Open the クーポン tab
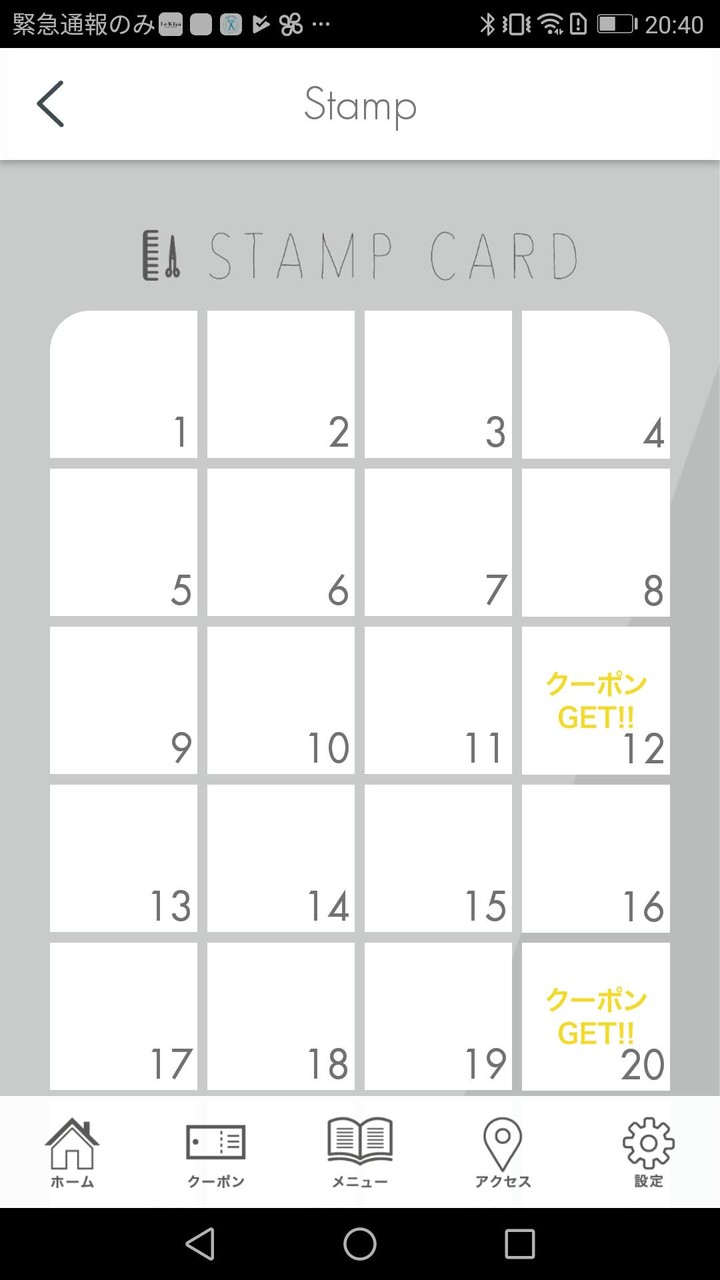720x1280 pixels. pyautogui.click(x=216, y=1152)
